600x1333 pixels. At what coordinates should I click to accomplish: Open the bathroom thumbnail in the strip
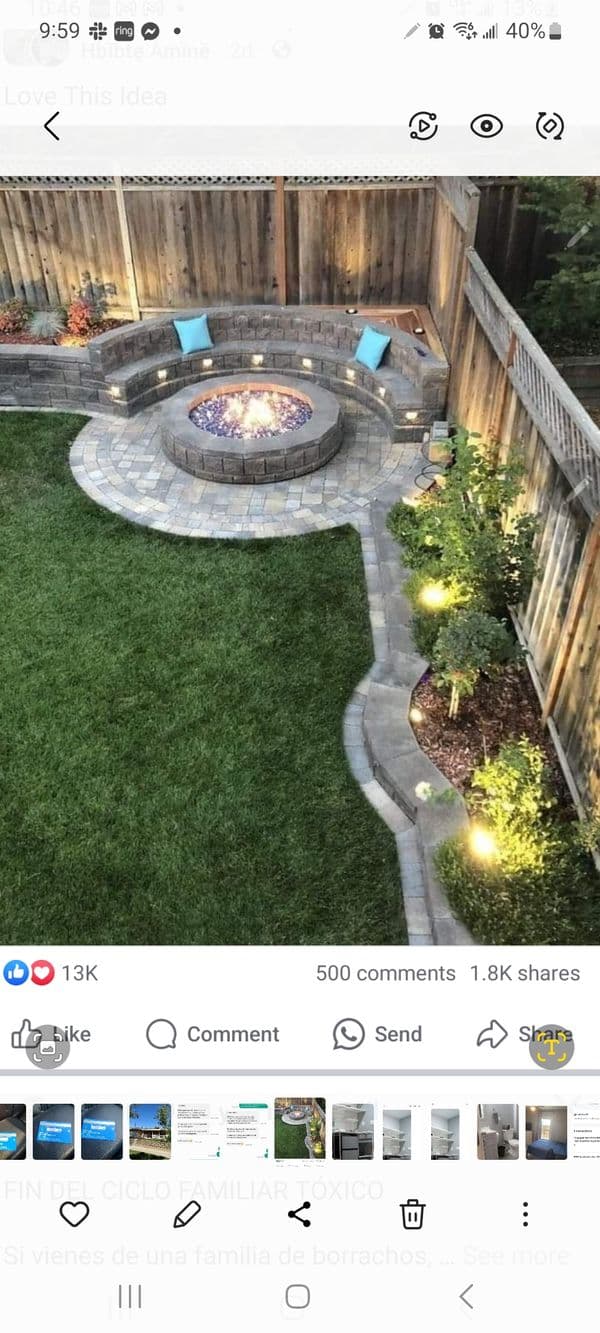[x=497, y=1132]
